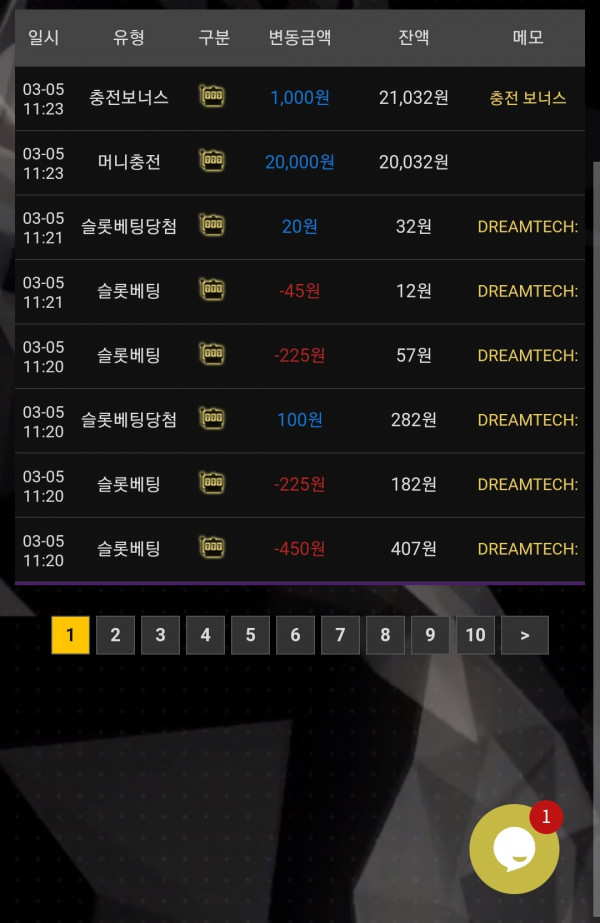
Task: Jump to page 6
Action: (295, 635)
